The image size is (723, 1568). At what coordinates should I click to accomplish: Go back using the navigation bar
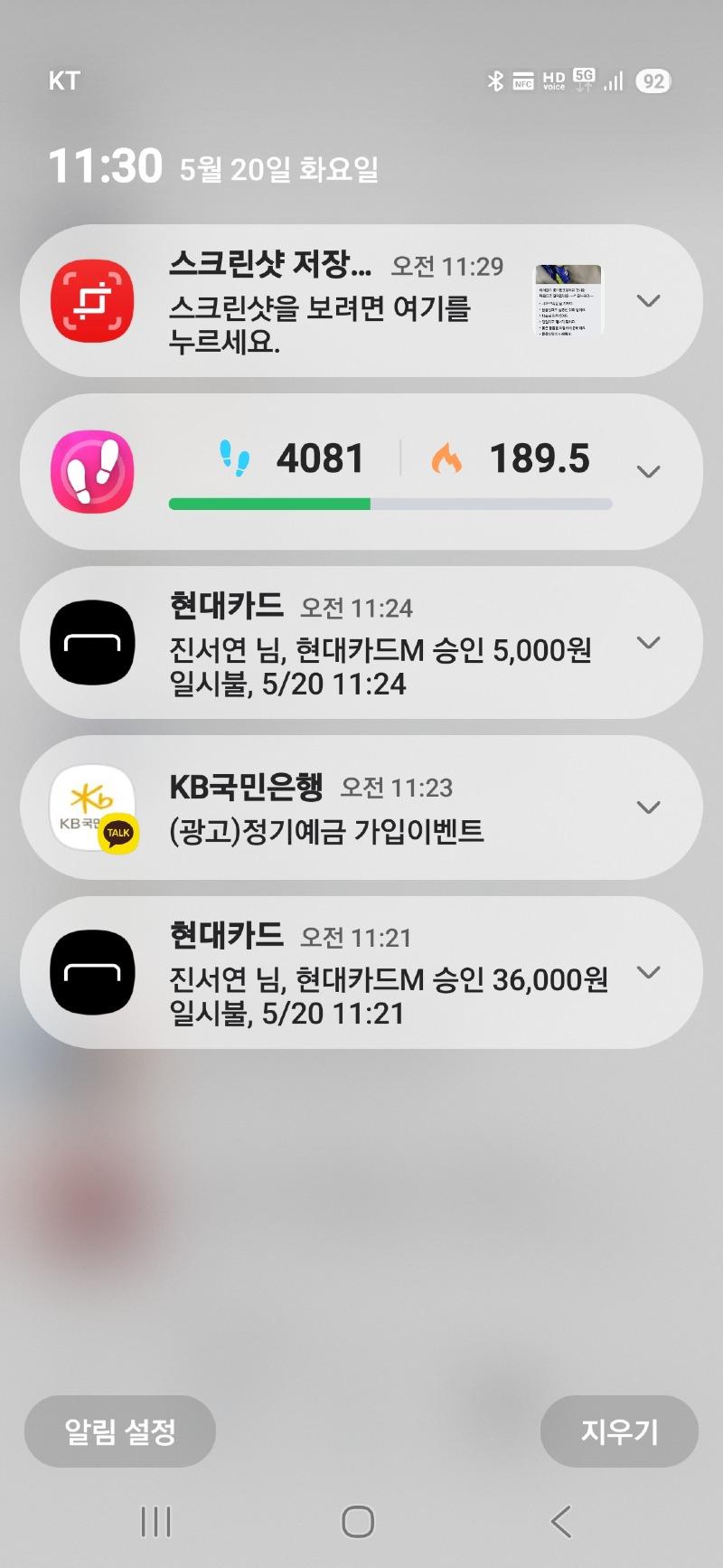click(x=561, y=1522)
